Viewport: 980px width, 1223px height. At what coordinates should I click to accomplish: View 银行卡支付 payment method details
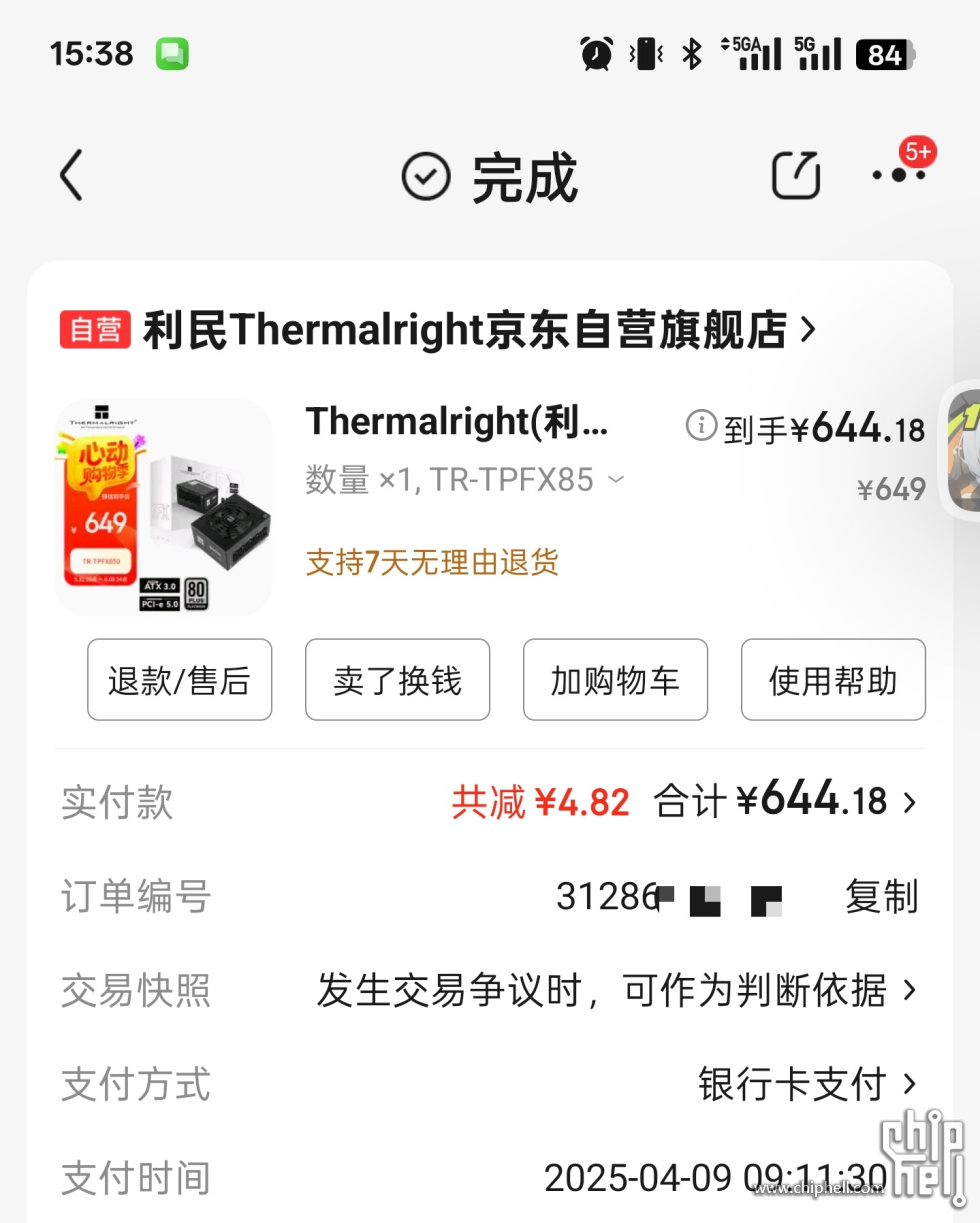pyautogui.click(x=806, y=1084)
